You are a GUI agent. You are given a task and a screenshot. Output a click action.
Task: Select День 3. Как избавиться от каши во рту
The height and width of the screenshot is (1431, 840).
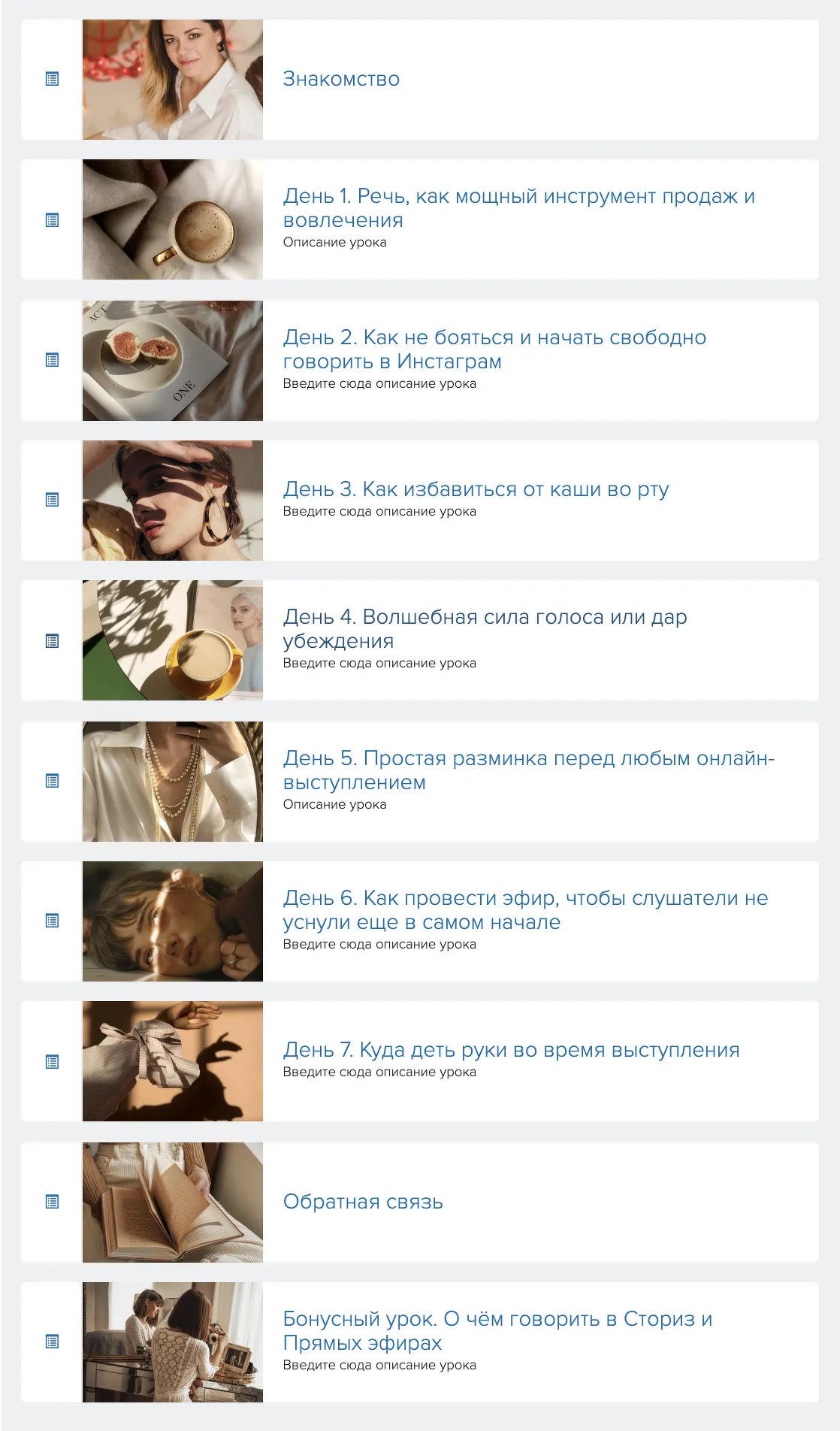(x=476, y=489)
